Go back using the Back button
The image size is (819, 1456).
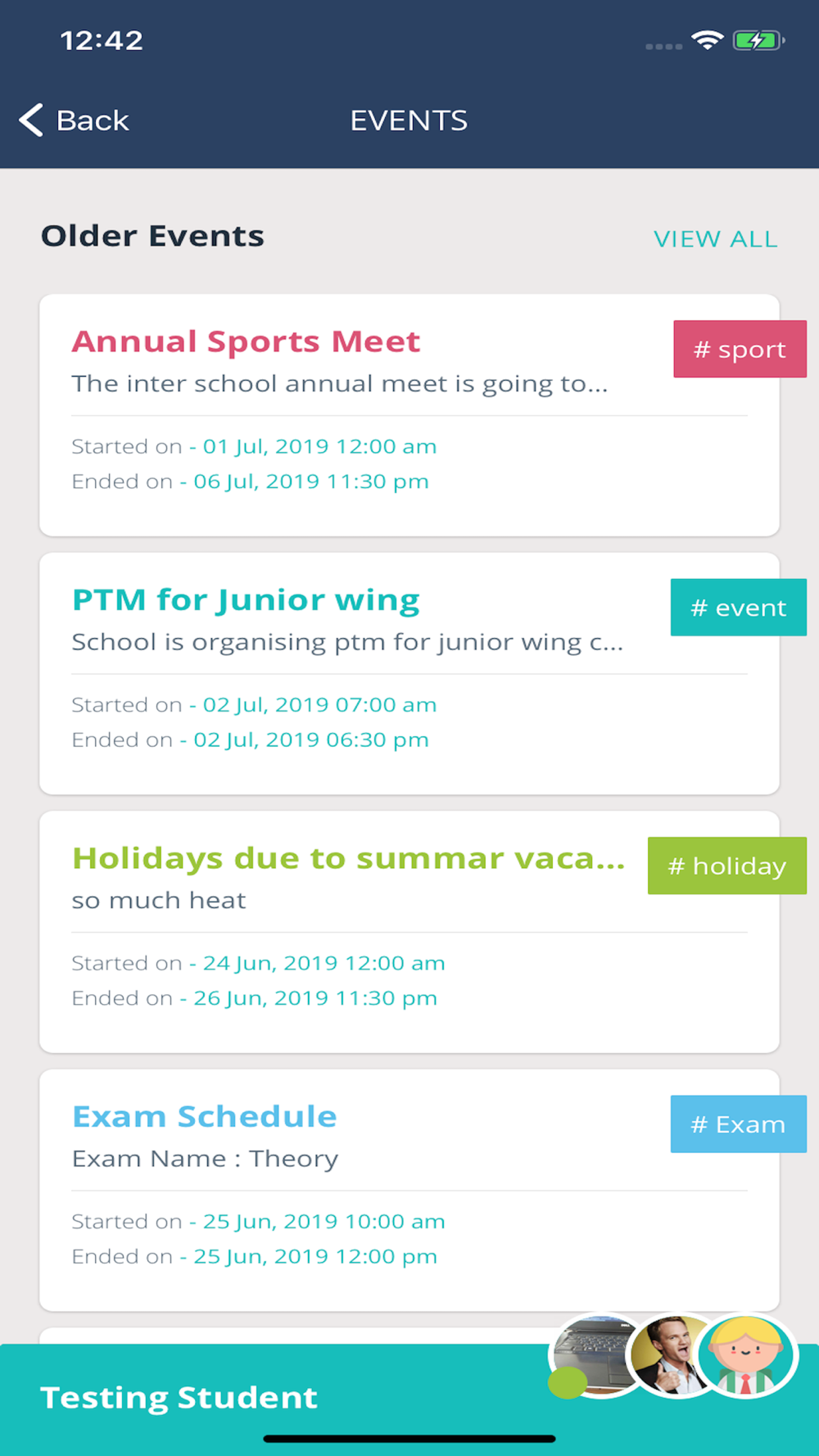point(74,120)
